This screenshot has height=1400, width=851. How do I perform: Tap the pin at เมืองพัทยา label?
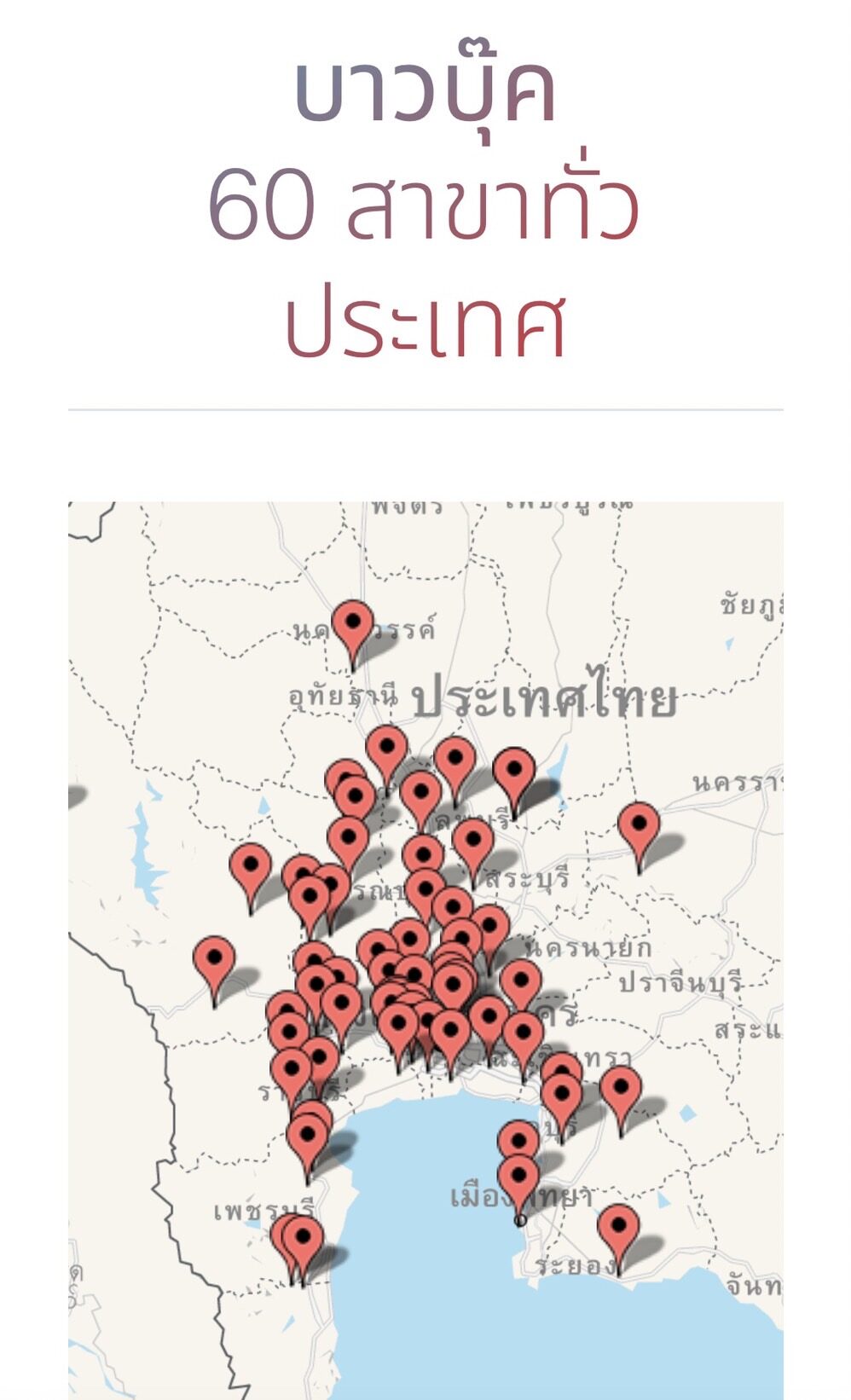(x=518, y=1178)
